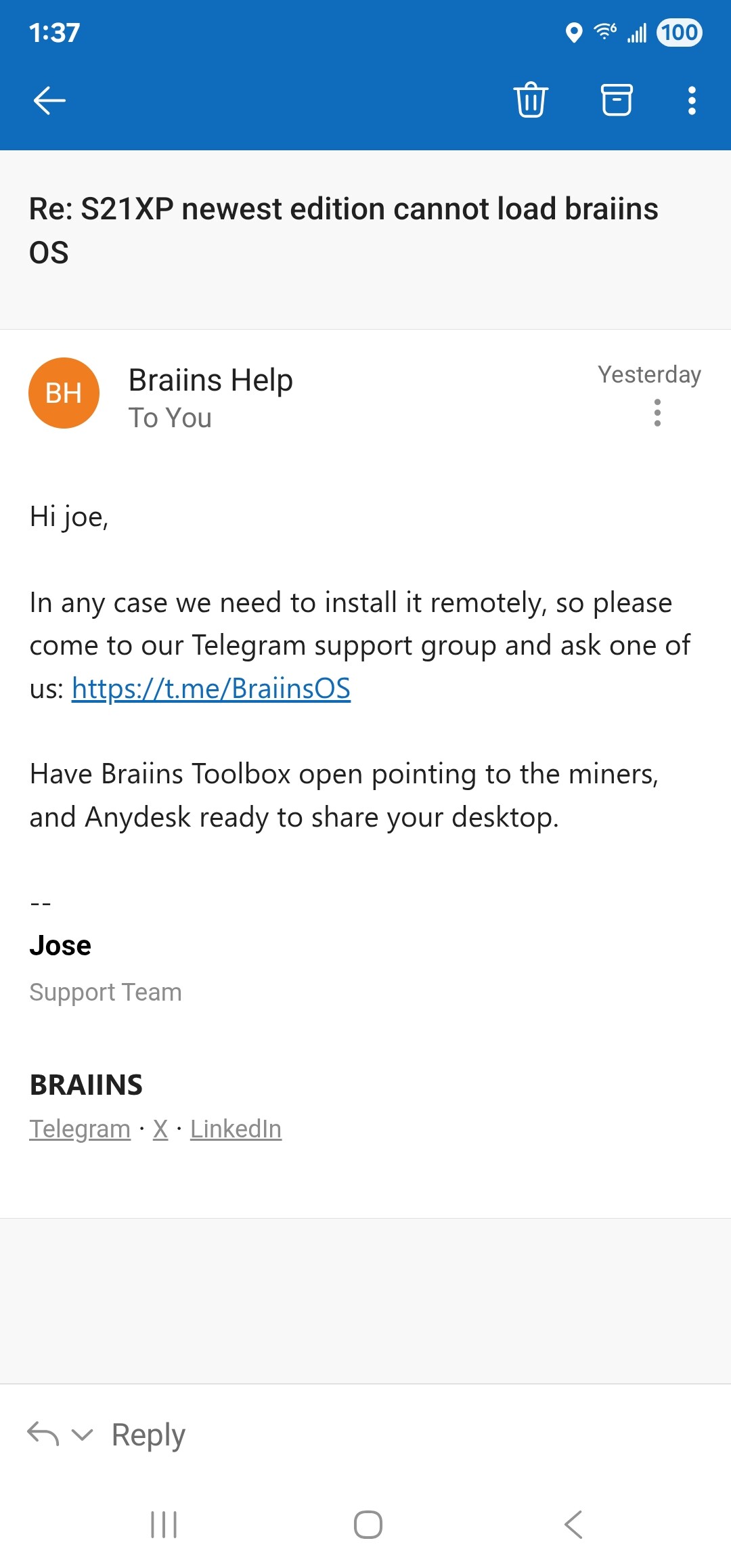Archive this email

tap(617, 100)
